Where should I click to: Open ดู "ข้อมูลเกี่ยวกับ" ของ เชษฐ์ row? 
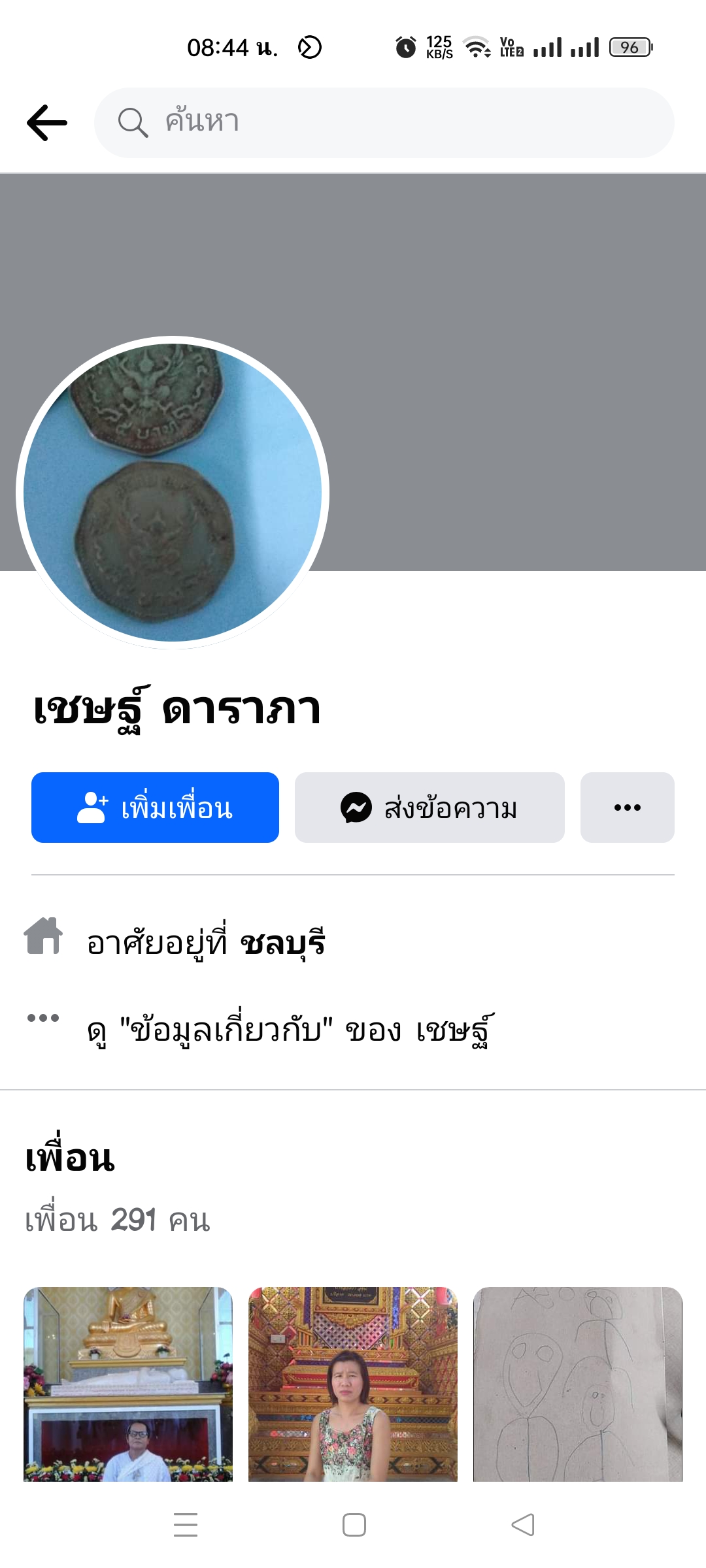(290, 1031)
